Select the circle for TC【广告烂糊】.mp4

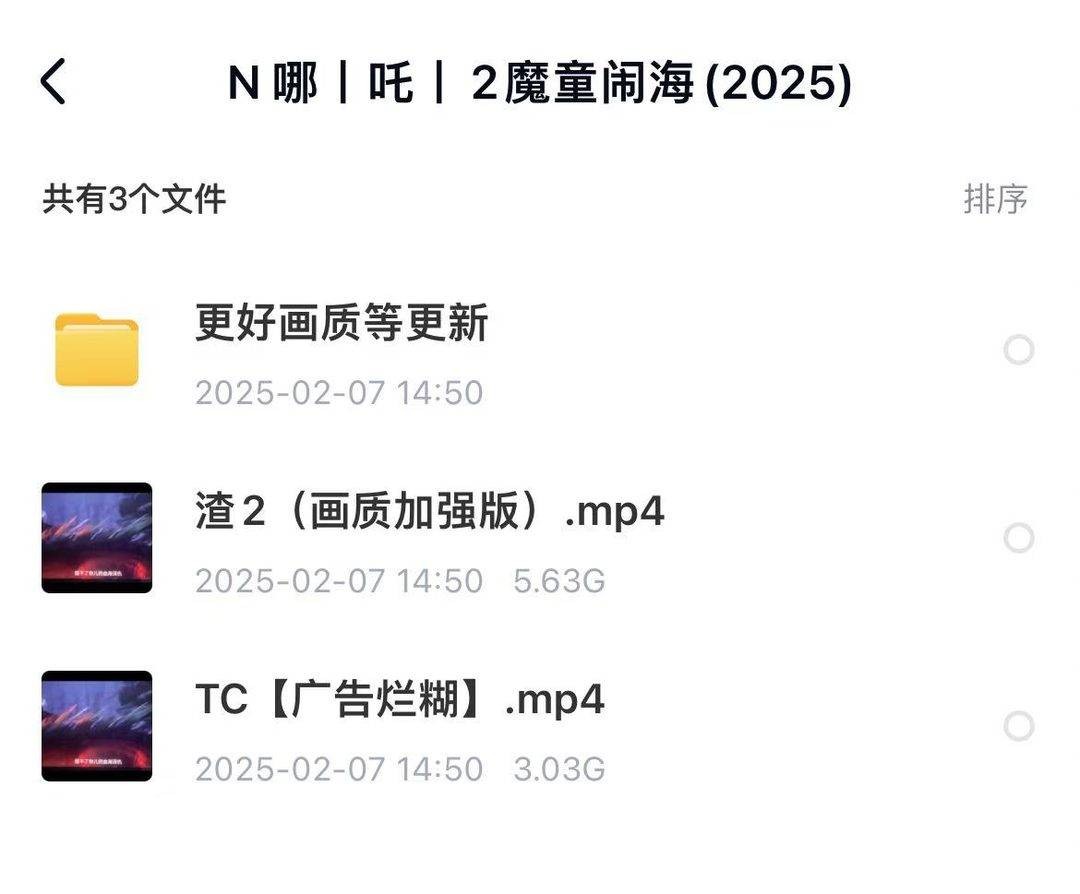(x=1018, y=726)
